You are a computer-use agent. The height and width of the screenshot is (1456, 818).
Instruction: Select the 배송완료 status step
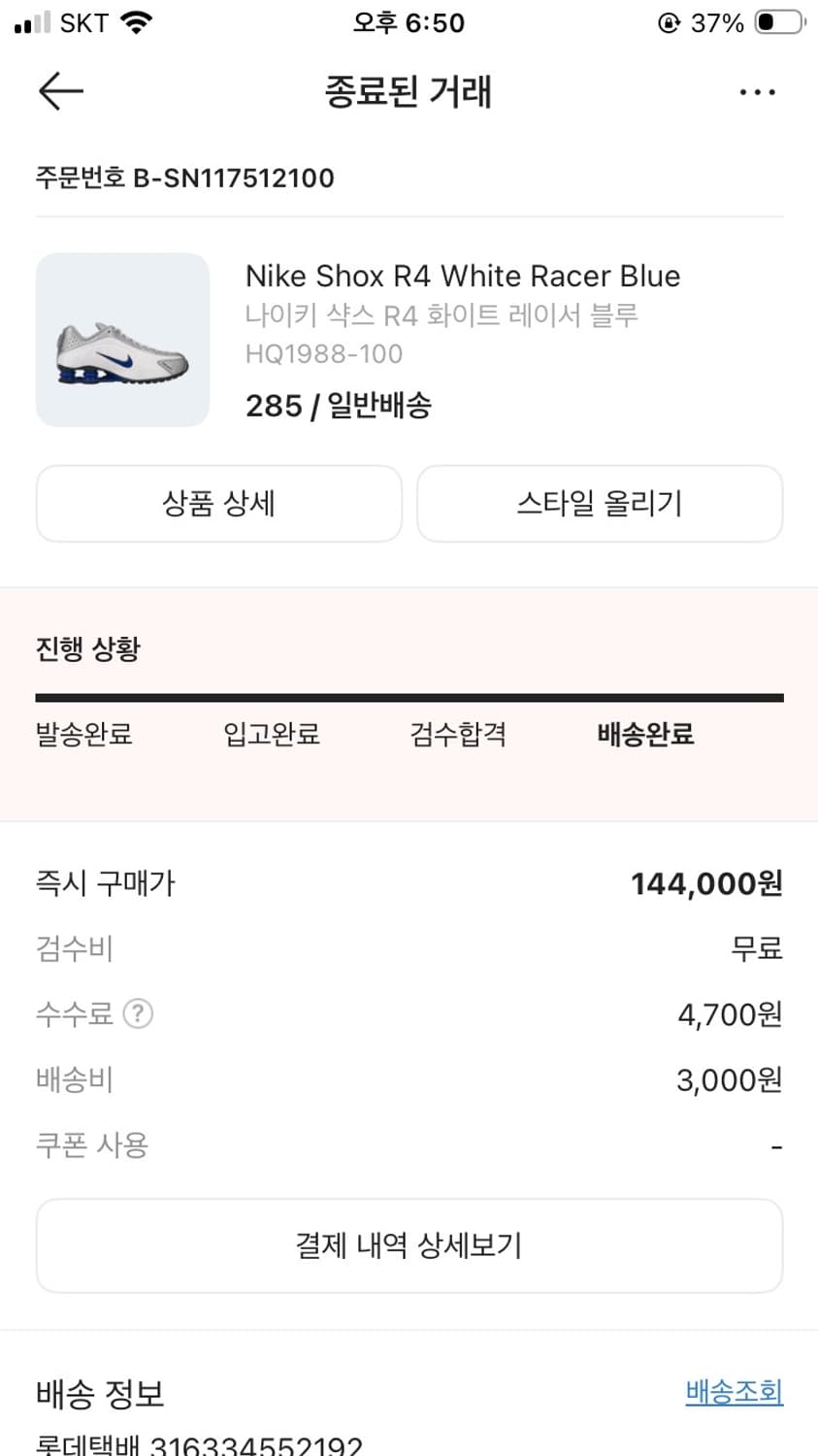(x=644, y=735)
